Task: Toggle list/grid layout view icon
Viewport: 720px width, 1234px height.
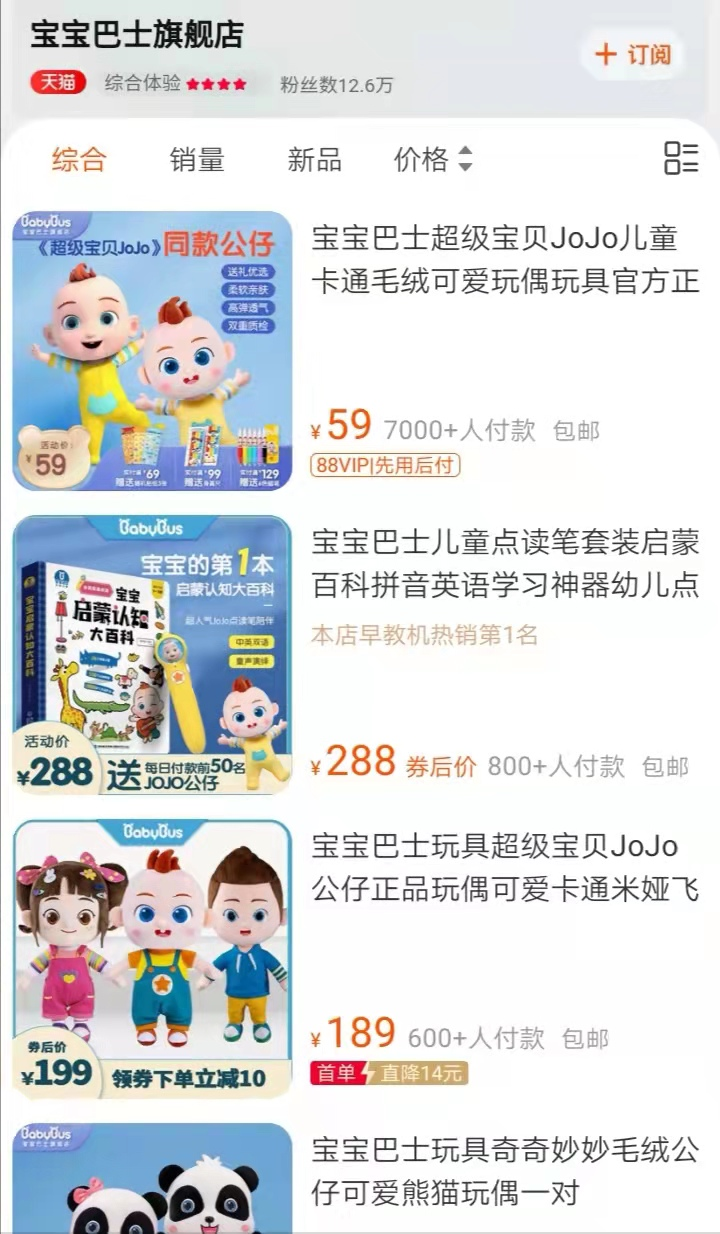Action: [681, 158]
